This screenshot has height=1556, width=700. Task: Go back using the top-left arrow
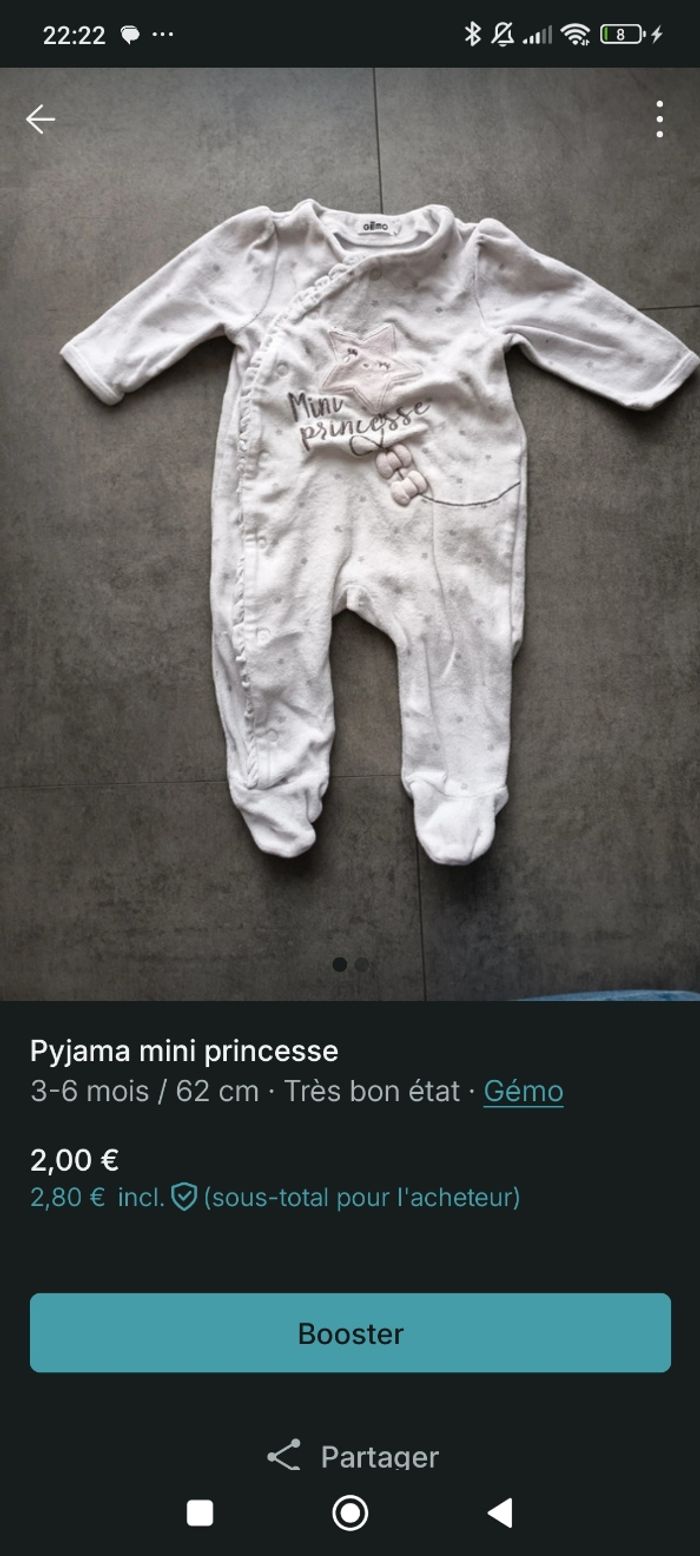40,119
